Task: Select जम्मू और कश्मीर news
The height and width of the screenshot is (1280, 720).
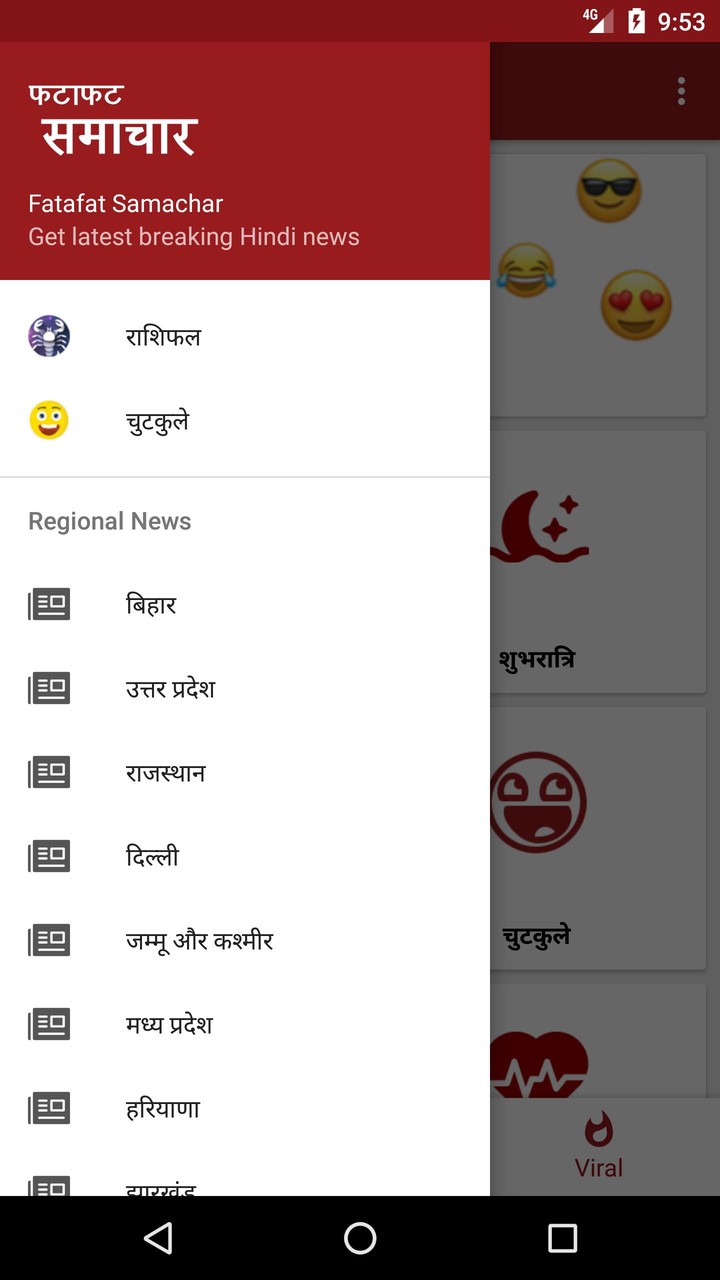Action: [x=245, y=940]
